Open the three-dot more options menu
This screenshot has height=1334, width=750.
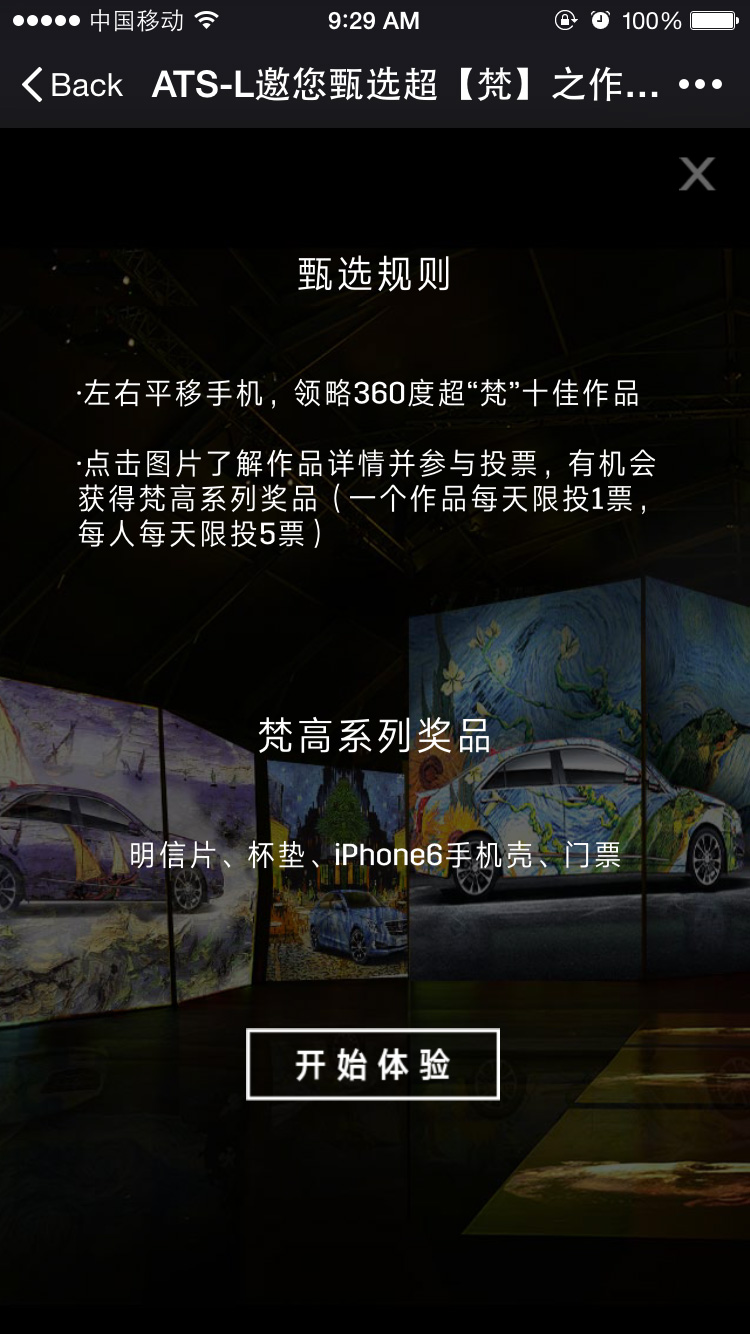[x=700, y=85]
